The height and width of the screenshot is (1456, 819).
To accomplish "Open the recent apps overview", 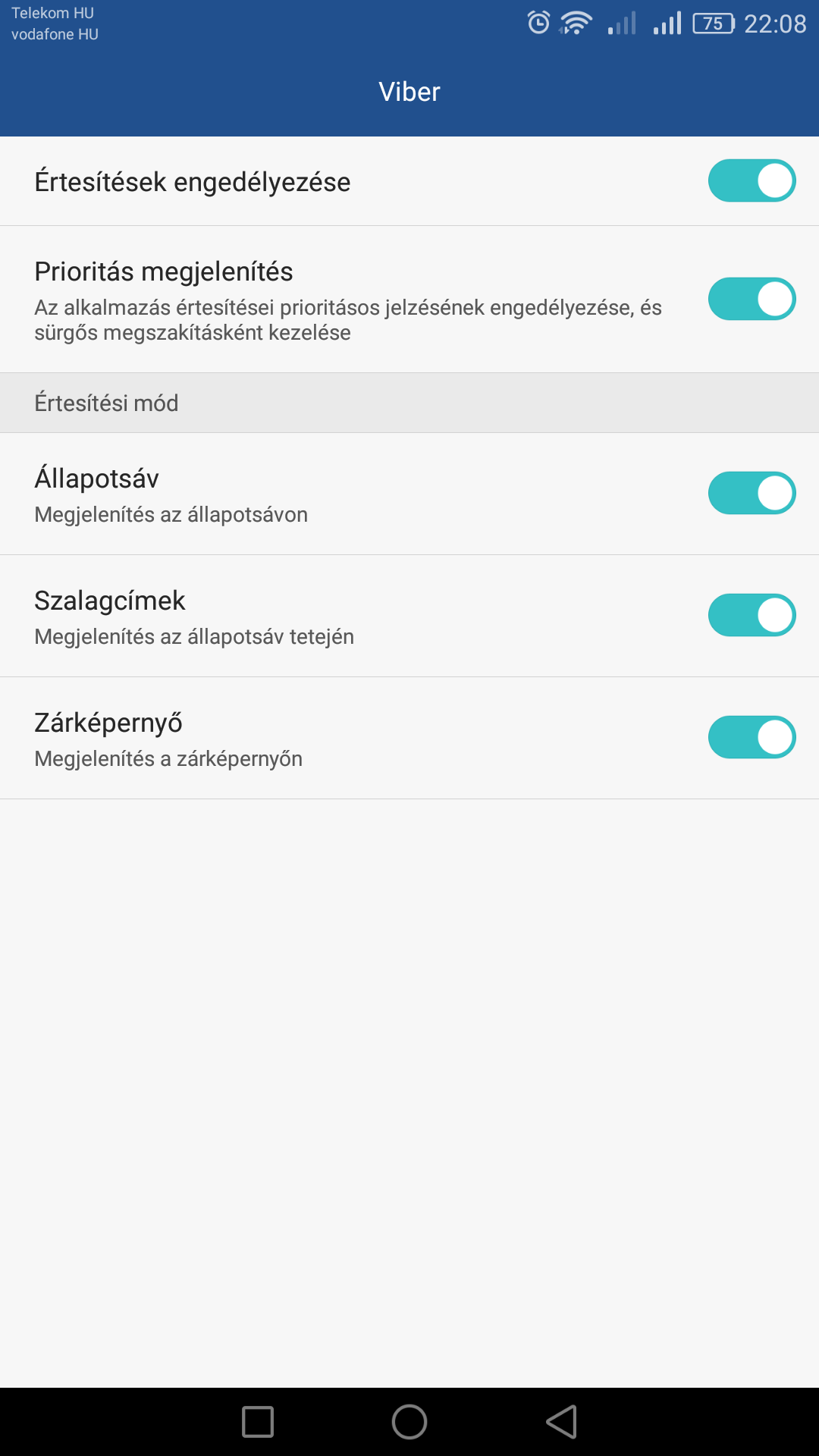I will [258, 1422].
